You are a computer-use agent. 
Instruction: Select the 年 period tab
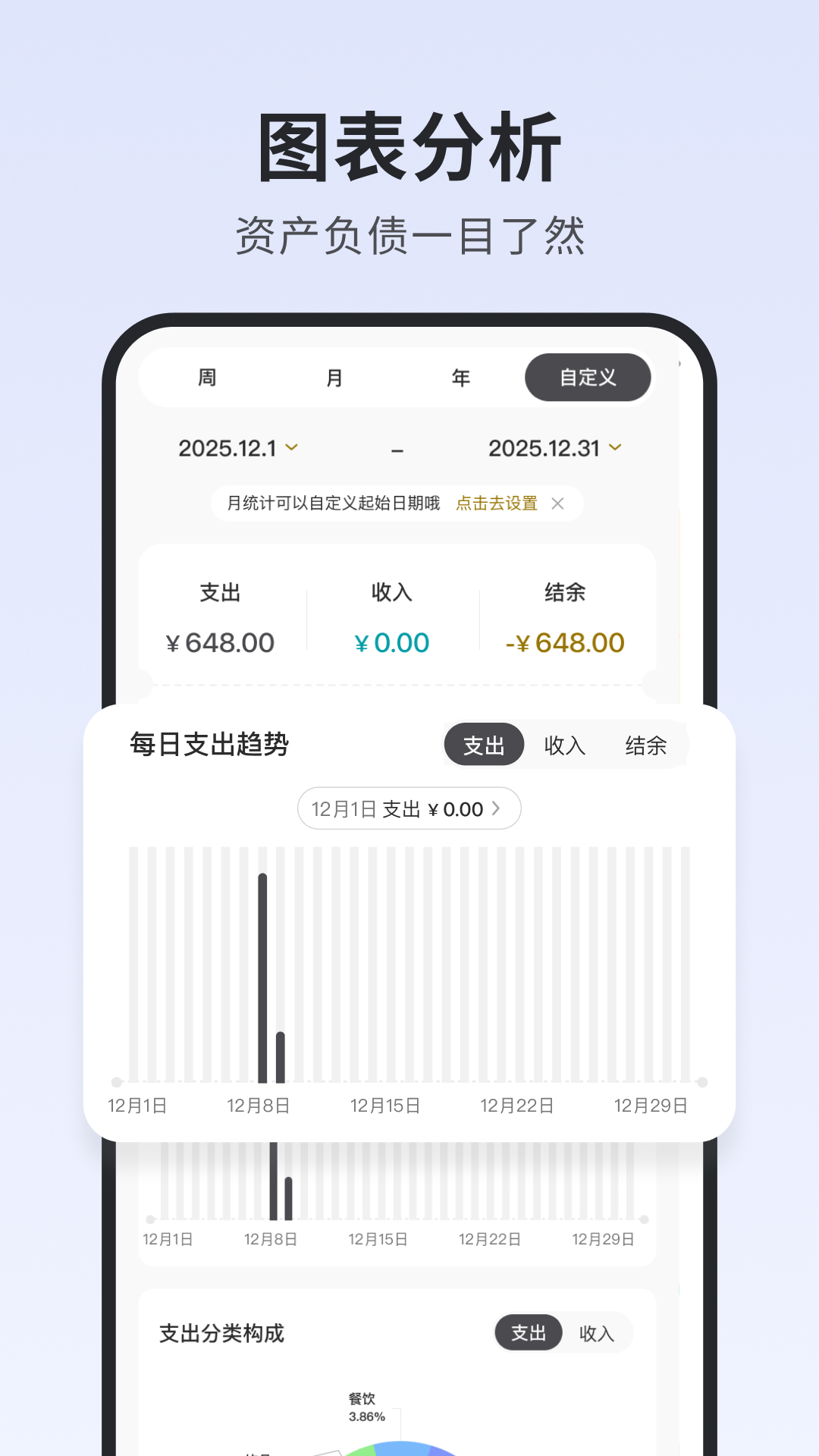coord(460,377)
